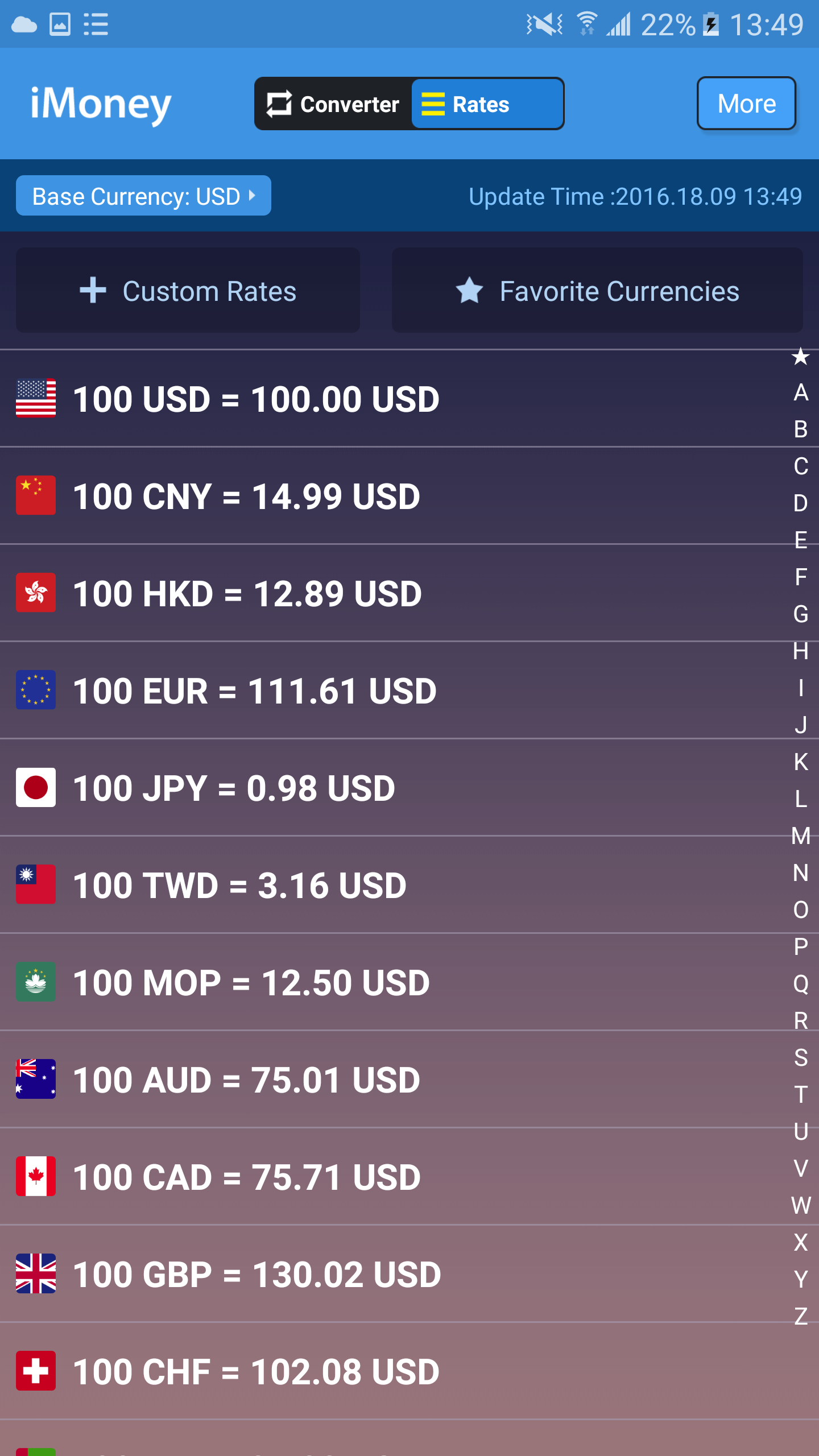Tap the EU flag icon on EUR row
The width and height of the screenshot is (819, 1456).
point(35,690)
